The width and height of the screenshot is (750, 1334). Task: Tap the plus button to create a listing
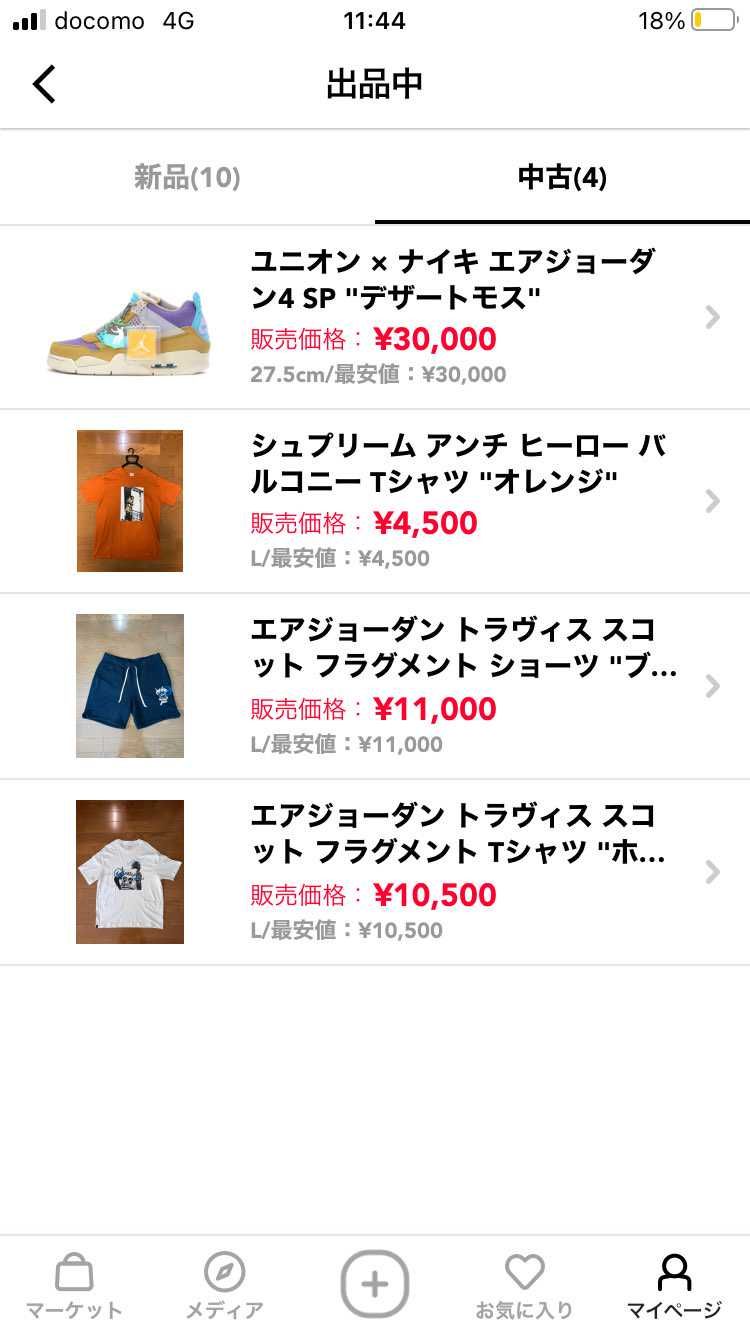tap(375, 1283)
